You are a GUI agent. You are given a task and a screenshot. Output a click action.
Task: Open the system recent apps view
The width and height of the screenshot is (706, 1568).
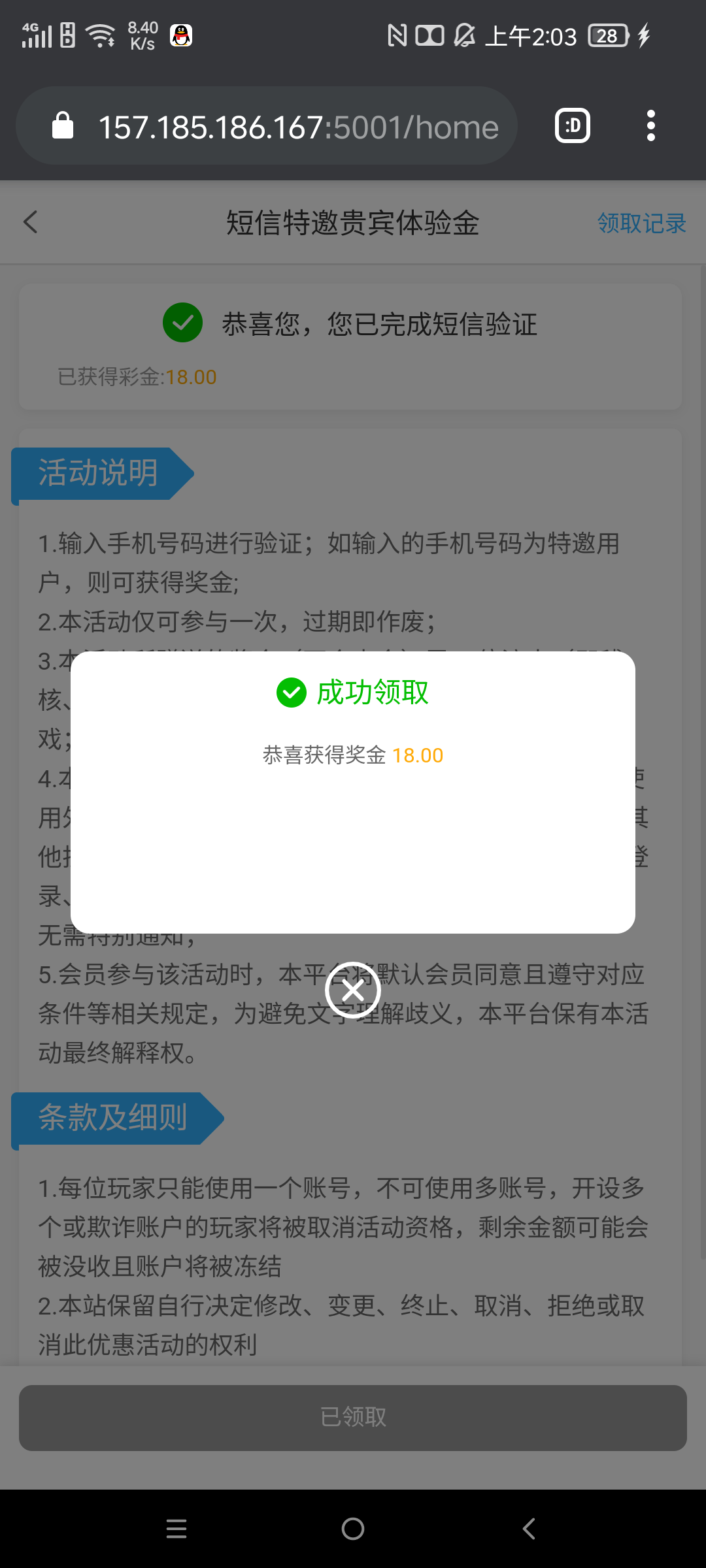click(x=176, y=1529)
